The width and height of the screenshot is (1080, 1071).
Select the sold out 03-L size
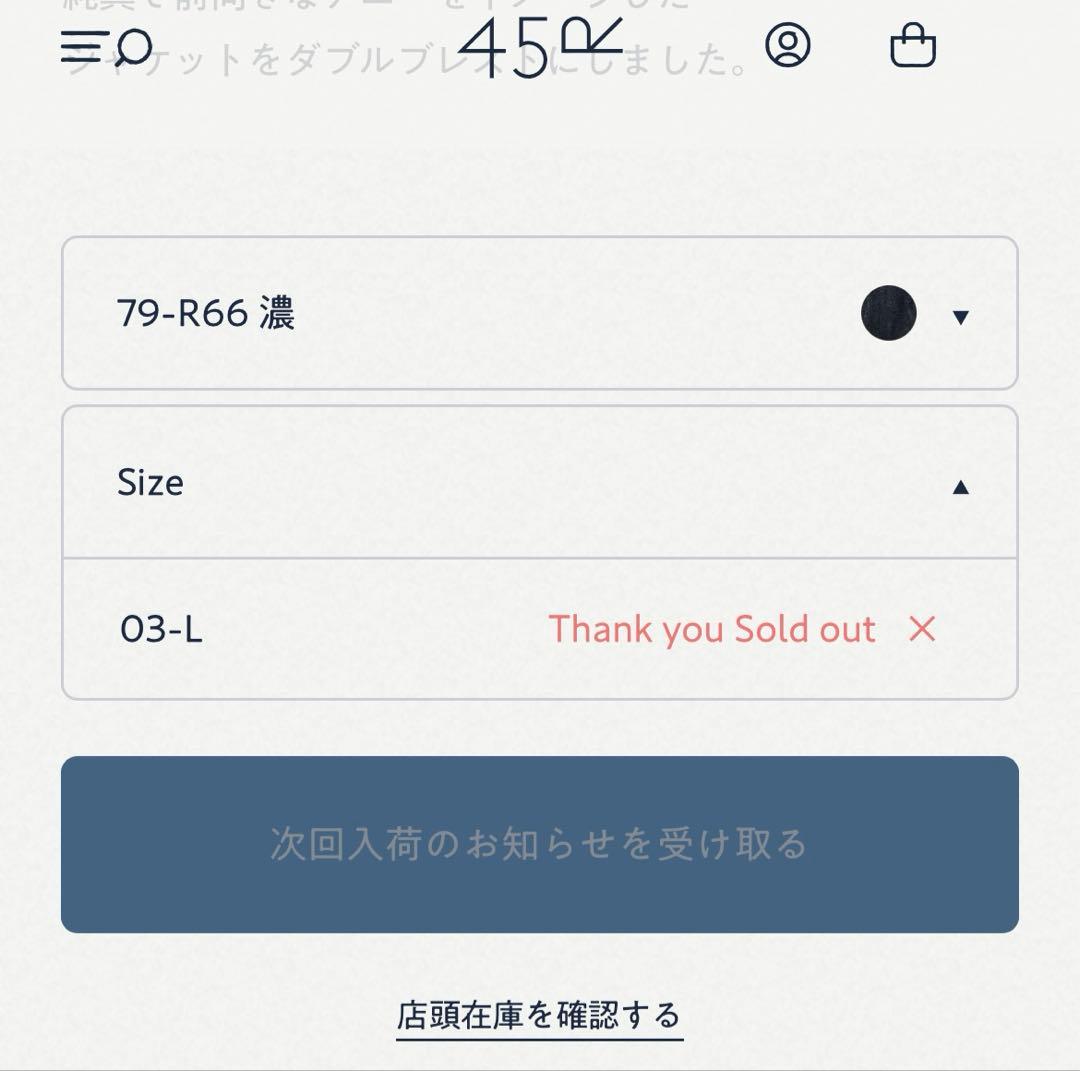point(540,629)
